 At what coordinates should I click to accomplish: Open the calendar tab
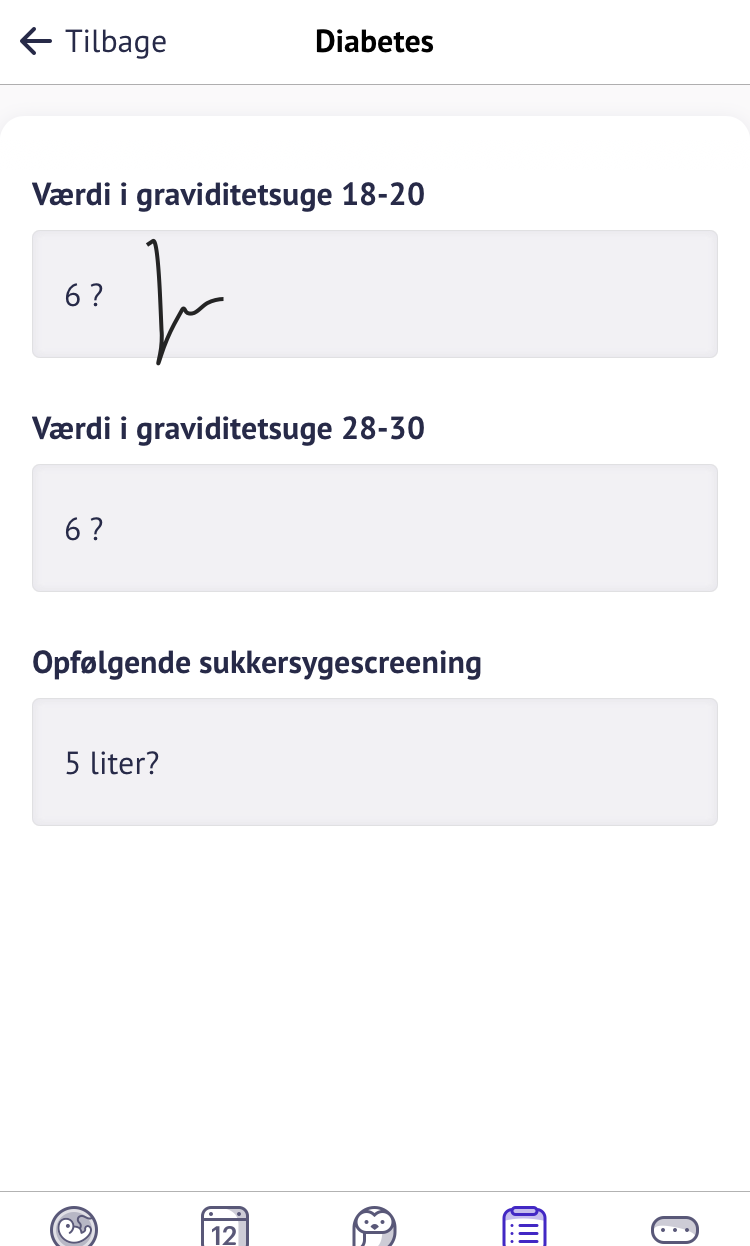pos(225,1226)
